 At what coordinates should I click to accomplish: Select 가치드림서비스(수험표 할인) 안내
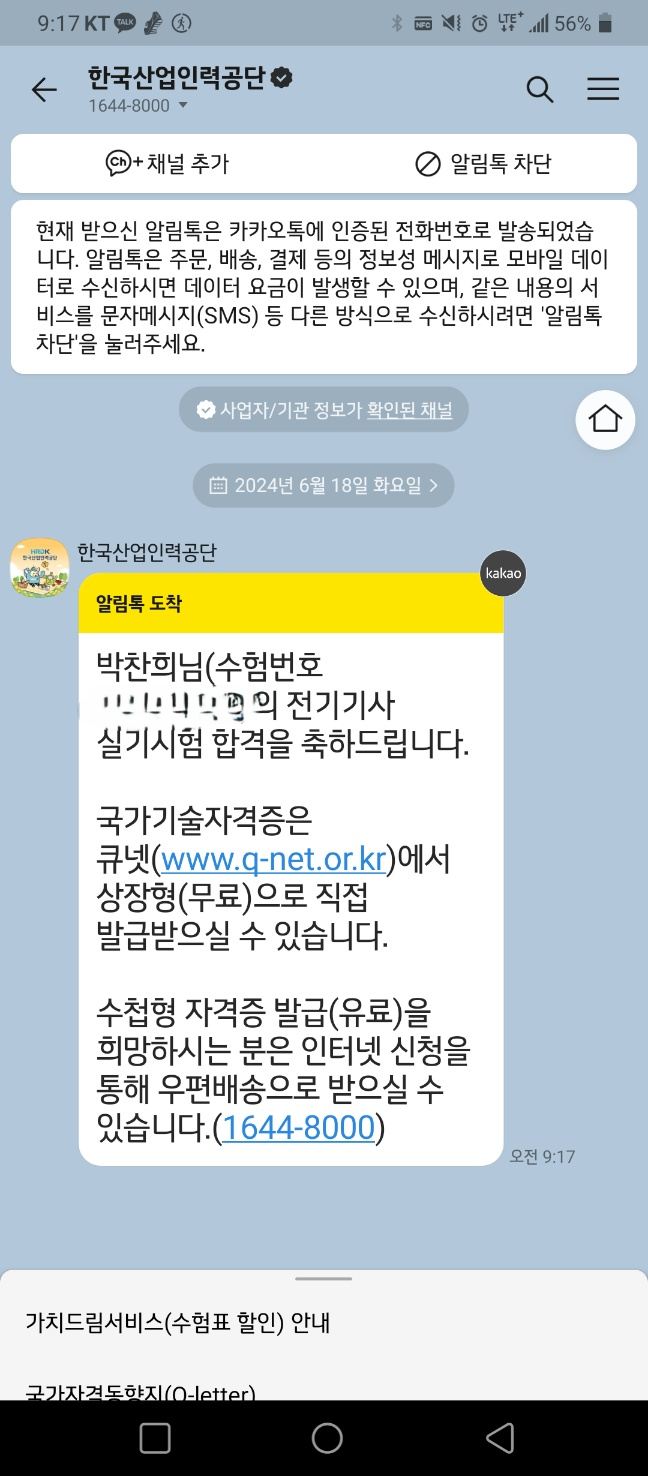point(177,1323)
